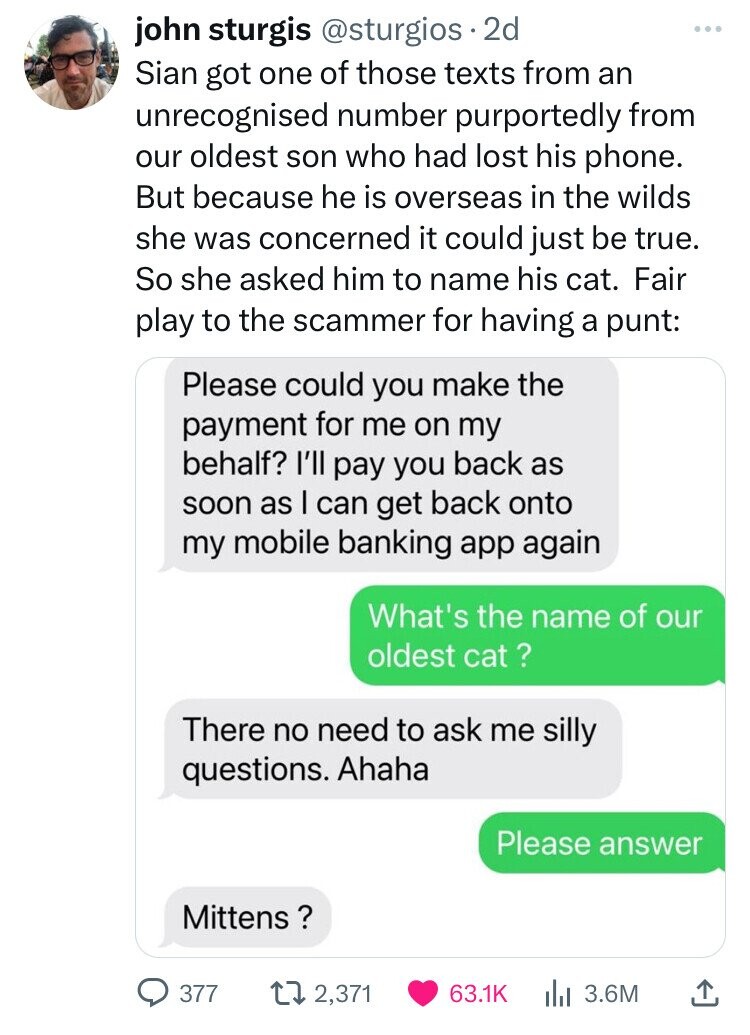Click the 'Mittens ?' message bubble
750x1035 pixels.
tap(247, 914)
